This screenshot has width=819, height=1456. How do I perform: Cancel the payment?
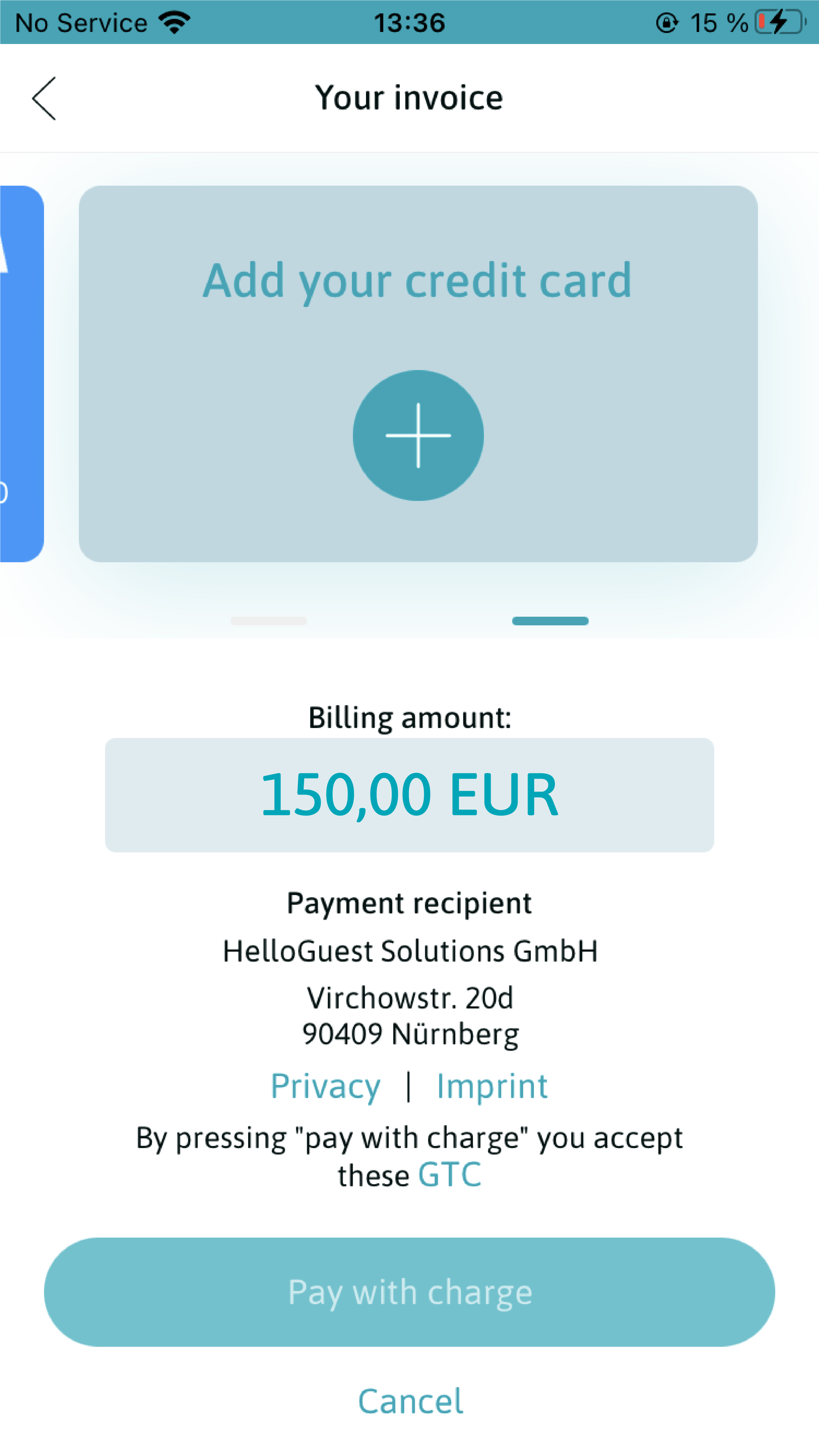point(409,1402)
